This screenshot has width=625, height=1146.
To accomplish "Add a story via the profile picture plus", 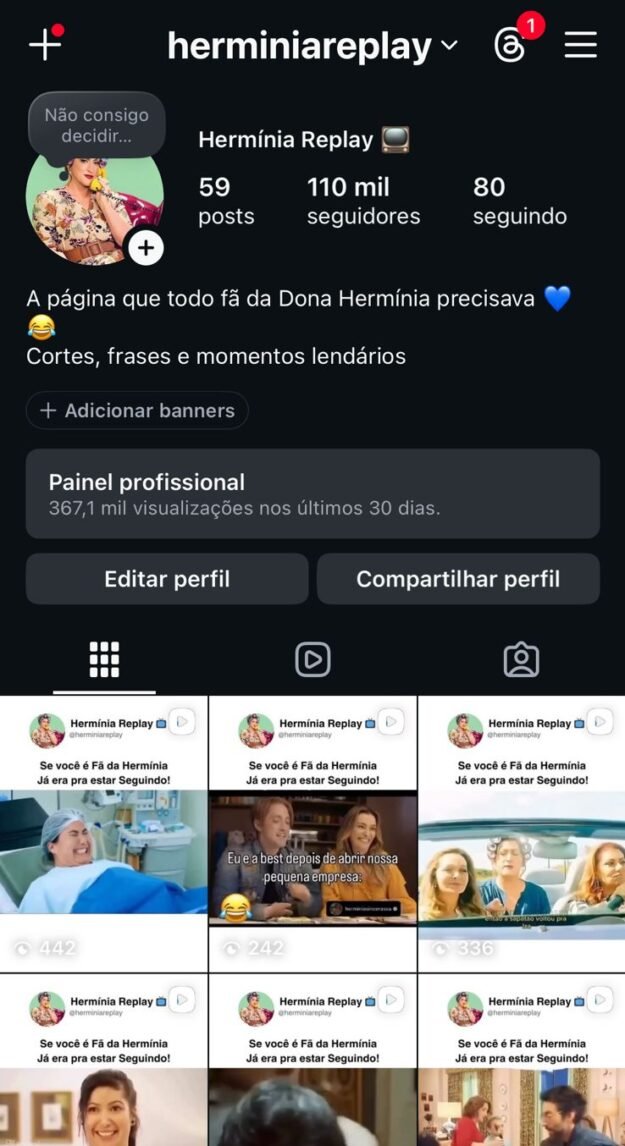I will click(146, 248).
